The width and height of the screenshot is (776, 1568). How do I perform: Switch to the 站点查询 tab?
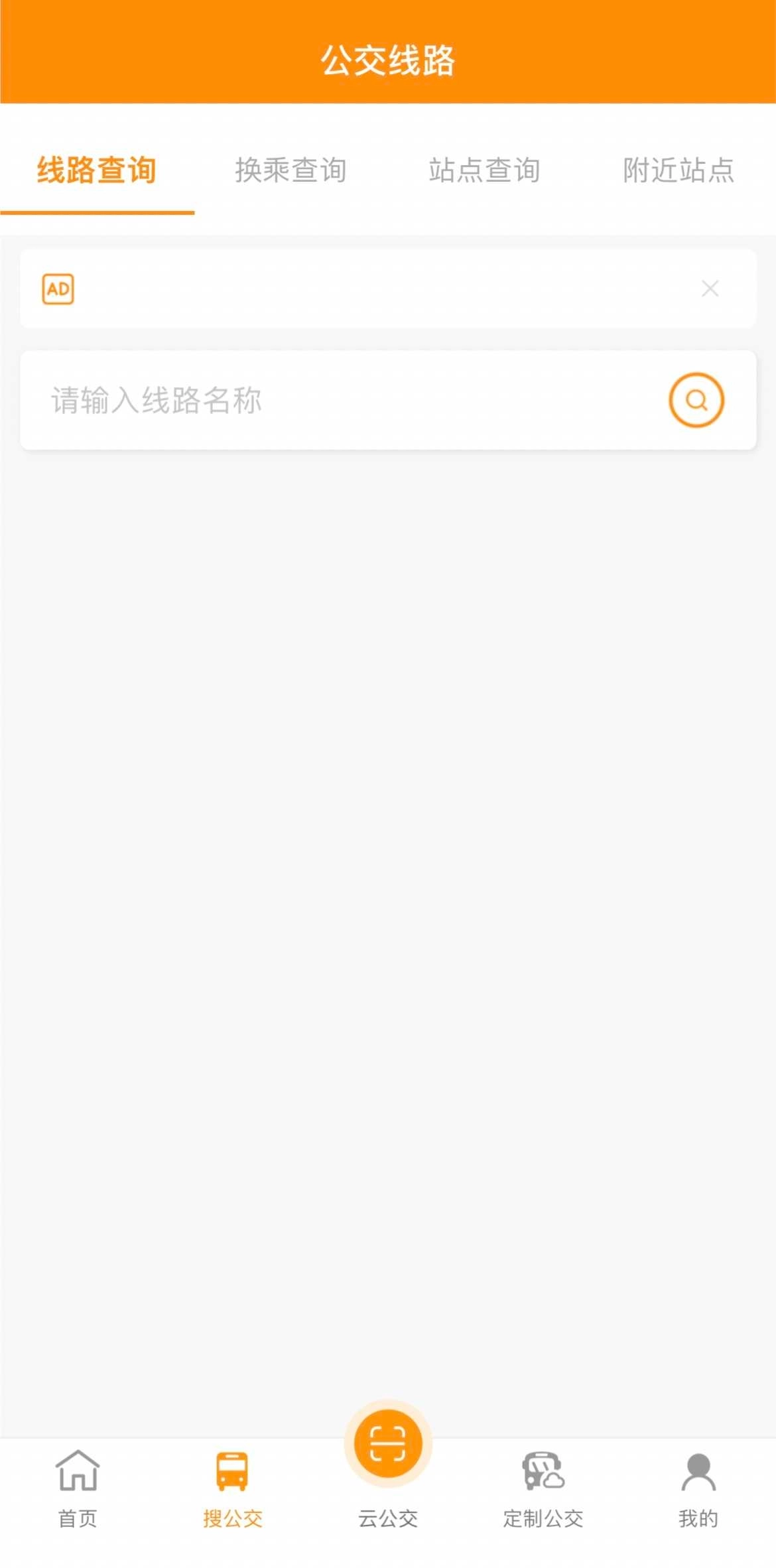pos(485,170)
